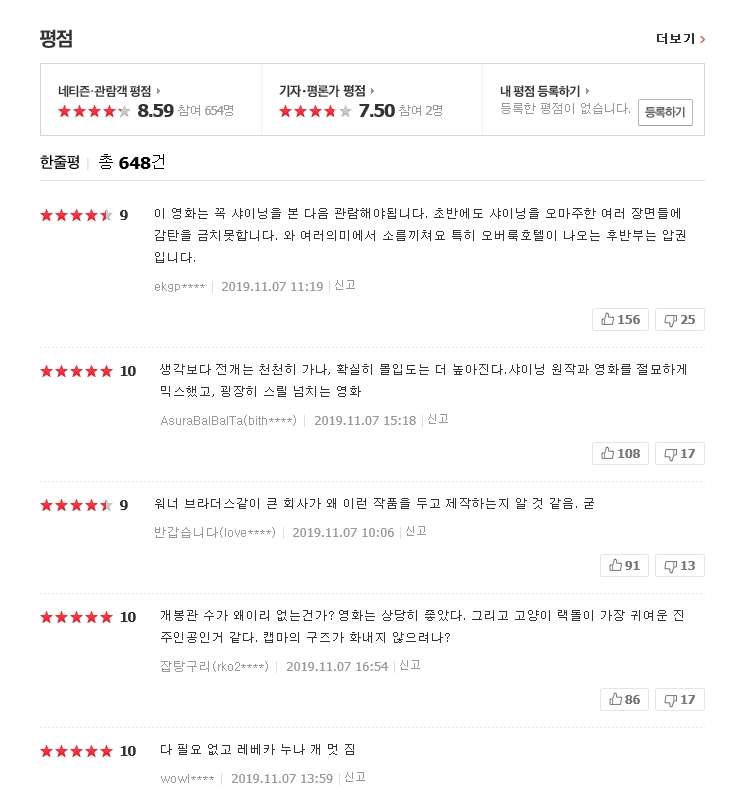Open 더보기 to see more ratings
Image resolution: width=744 pixels, height=800 pixels.
(680, 39)
